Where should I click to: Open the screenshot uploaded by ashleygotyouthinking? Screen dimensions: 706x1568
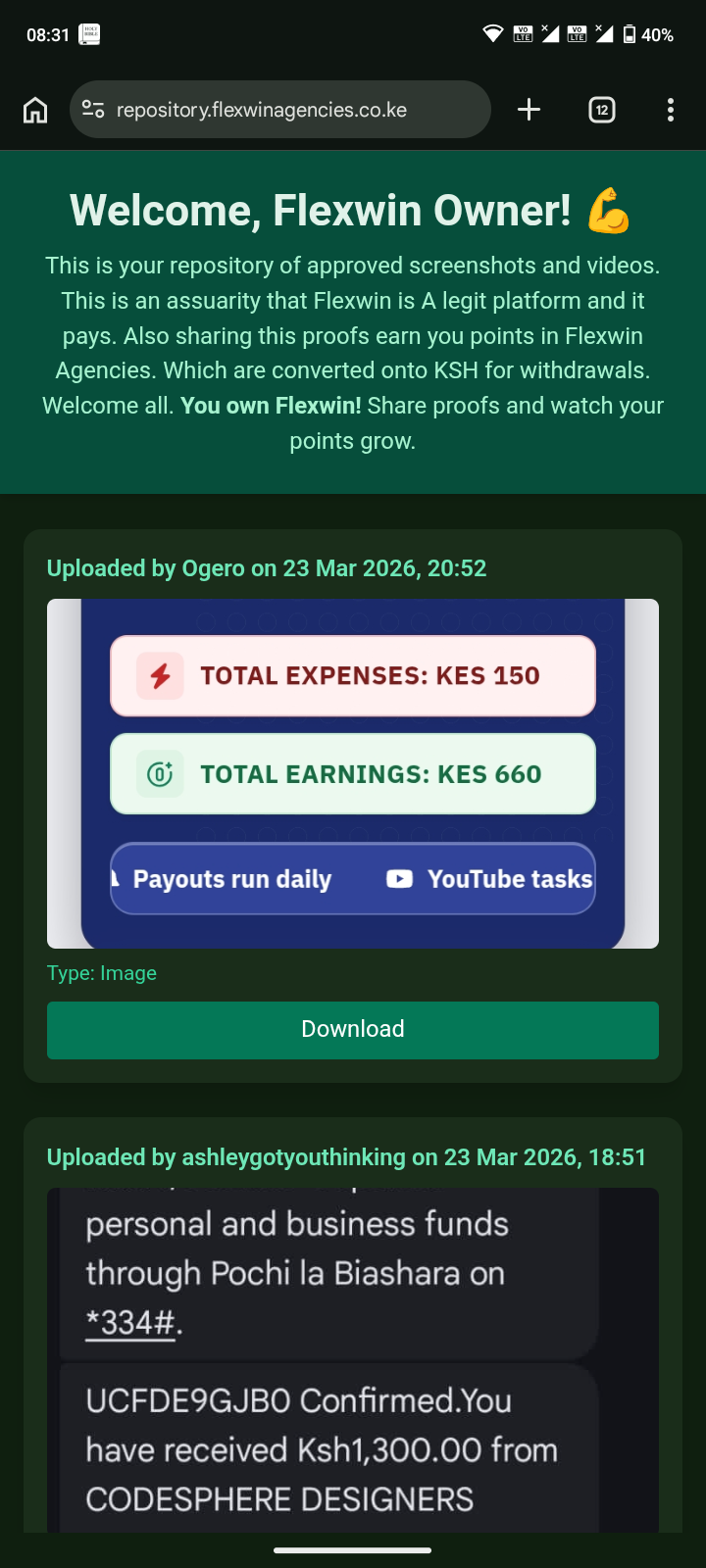click(x=353, y=1360)
